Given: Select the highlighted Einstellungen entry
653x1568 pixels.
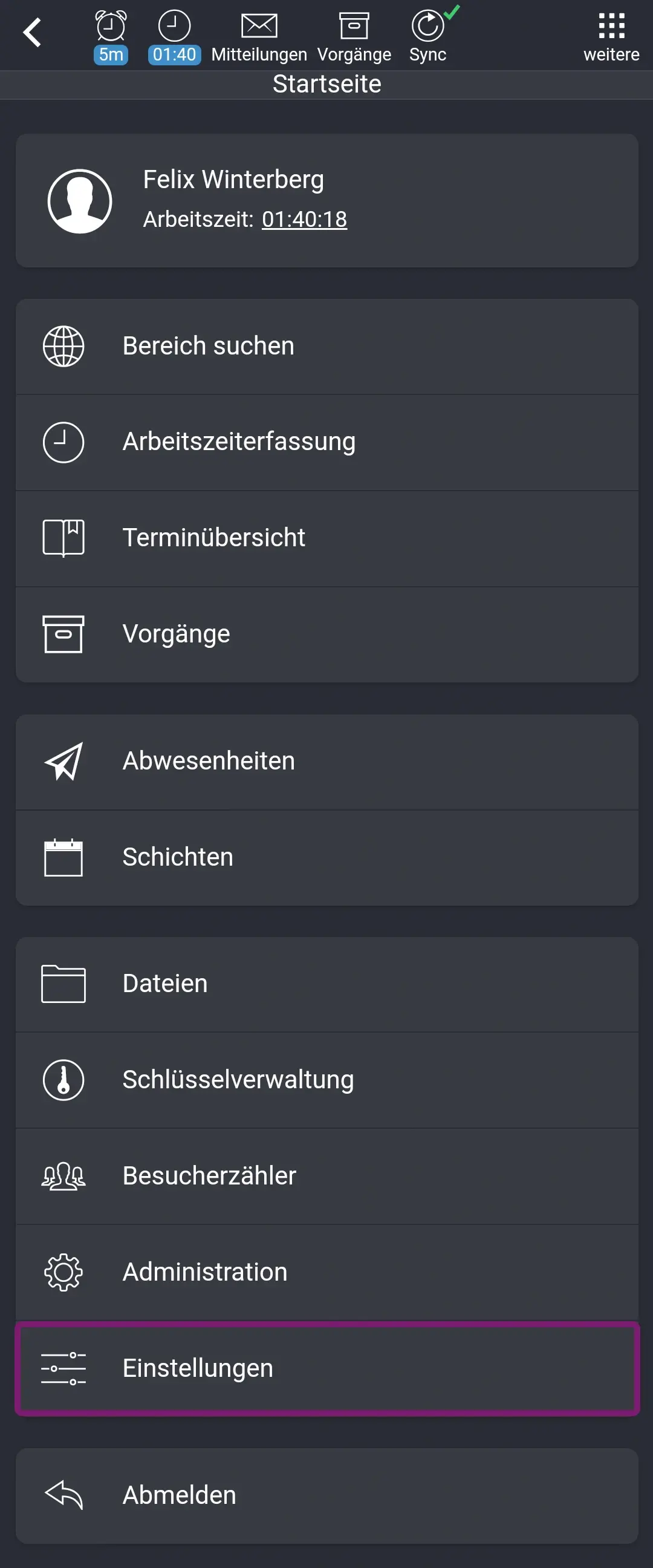Looking at the screenshot, I should [198, 1368].
